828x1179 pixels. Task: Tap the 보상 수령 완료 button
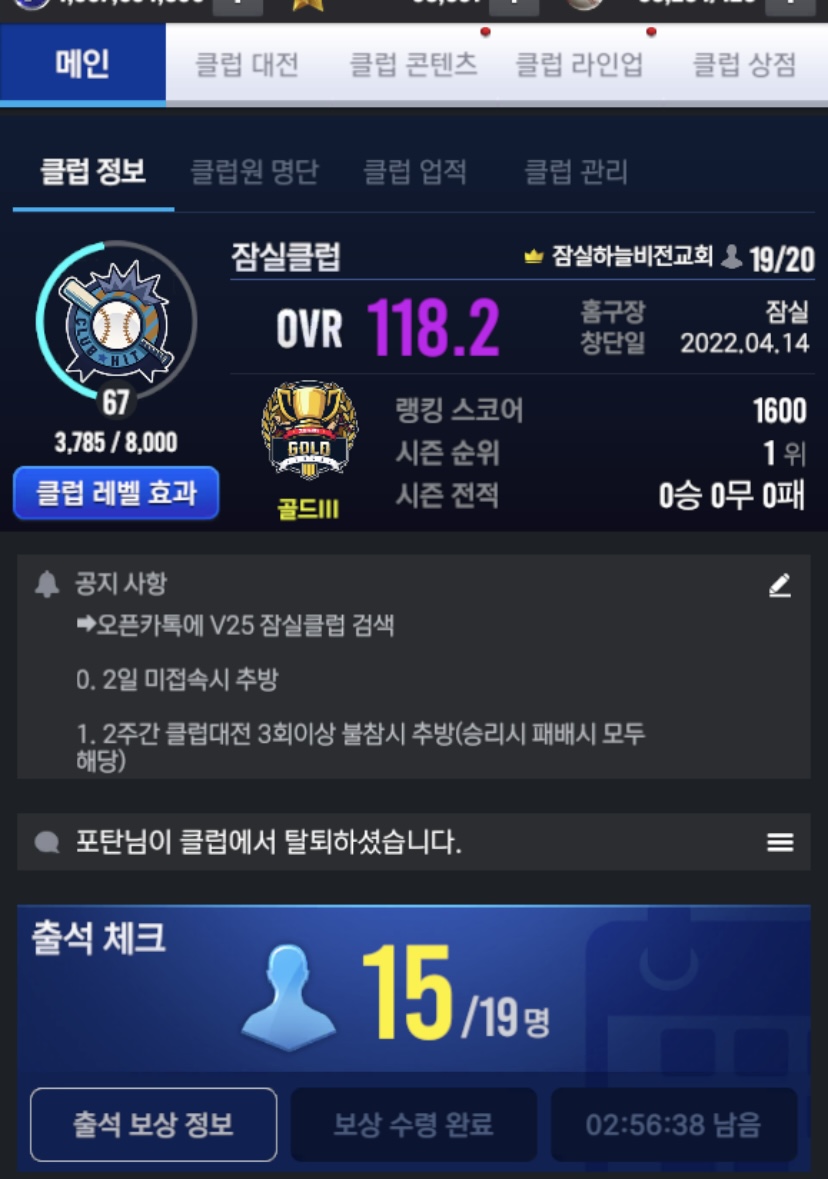[414, 1124]
